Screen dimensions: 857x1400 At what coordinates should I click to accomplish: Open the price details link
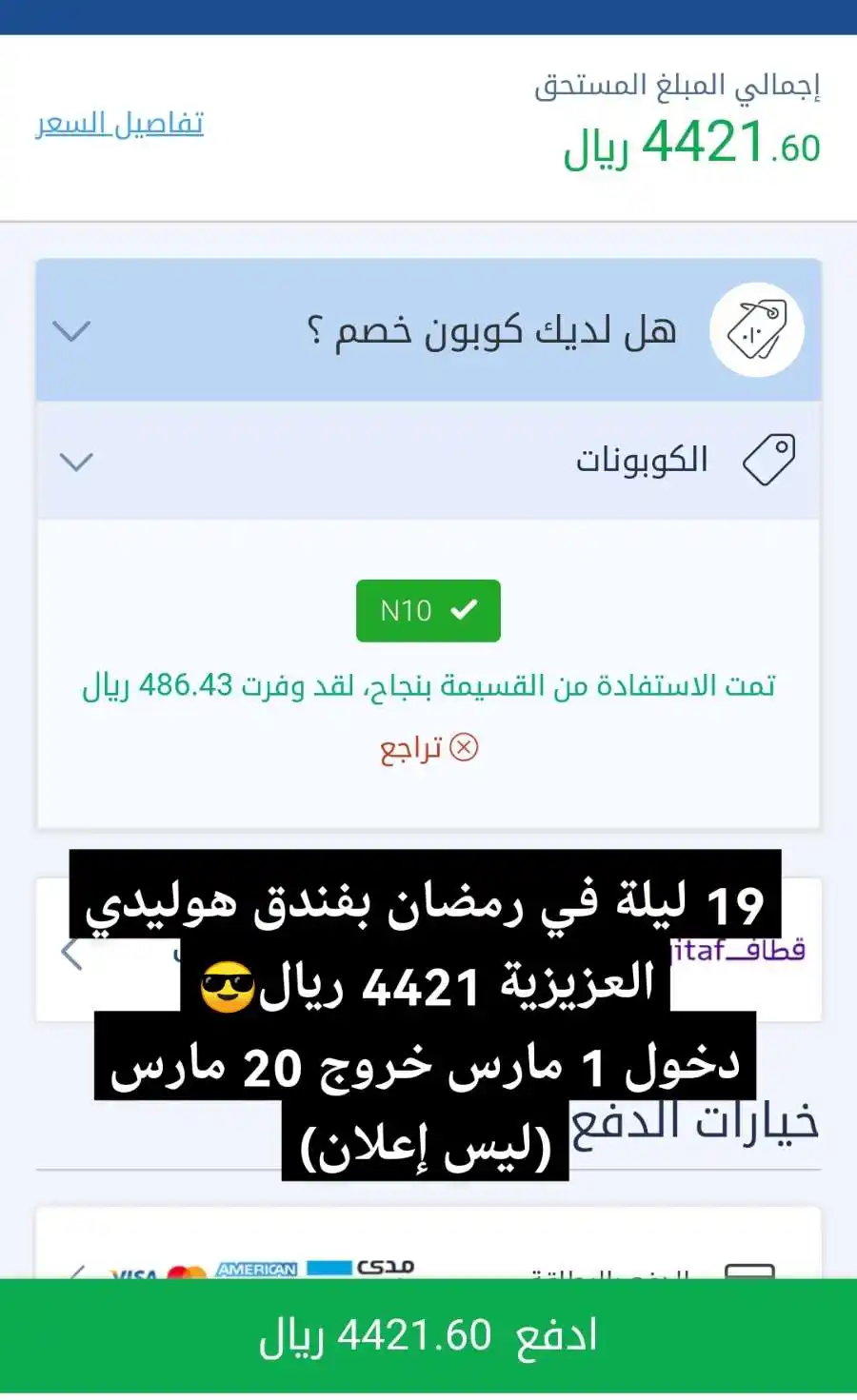[120, 124]
